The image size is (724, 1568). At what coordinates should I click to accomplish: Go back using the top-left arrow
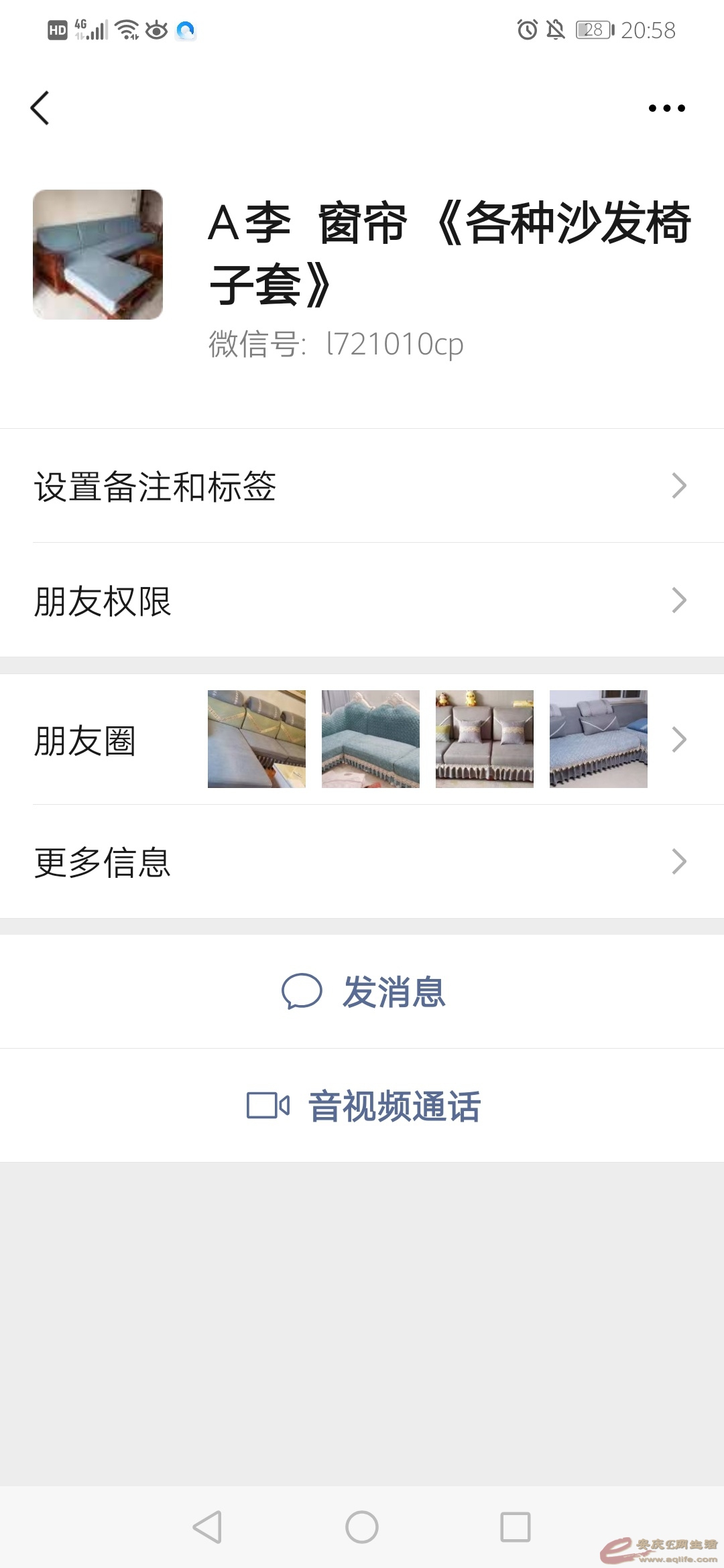[x=40, y=108]
